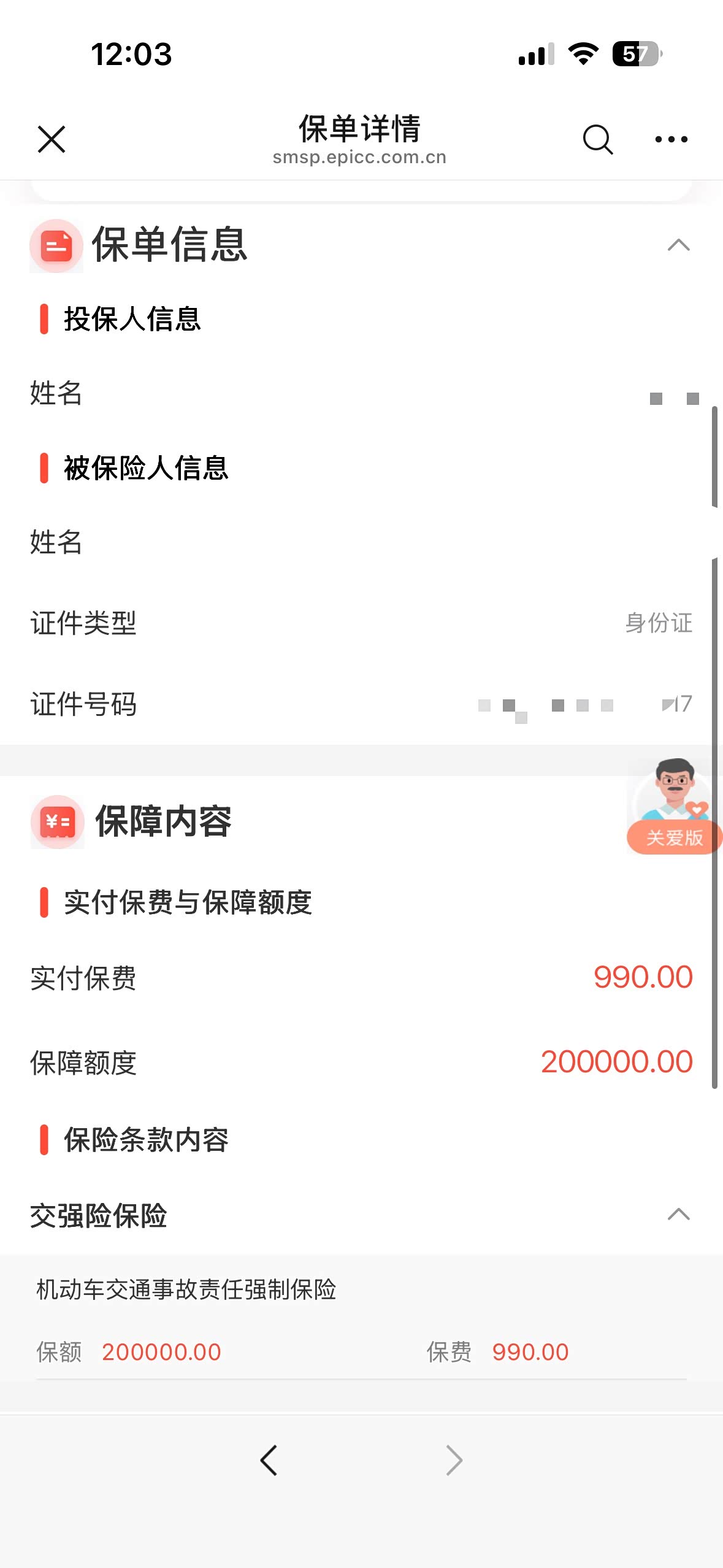Open the three-dot overflow menu

pos(671,139)
